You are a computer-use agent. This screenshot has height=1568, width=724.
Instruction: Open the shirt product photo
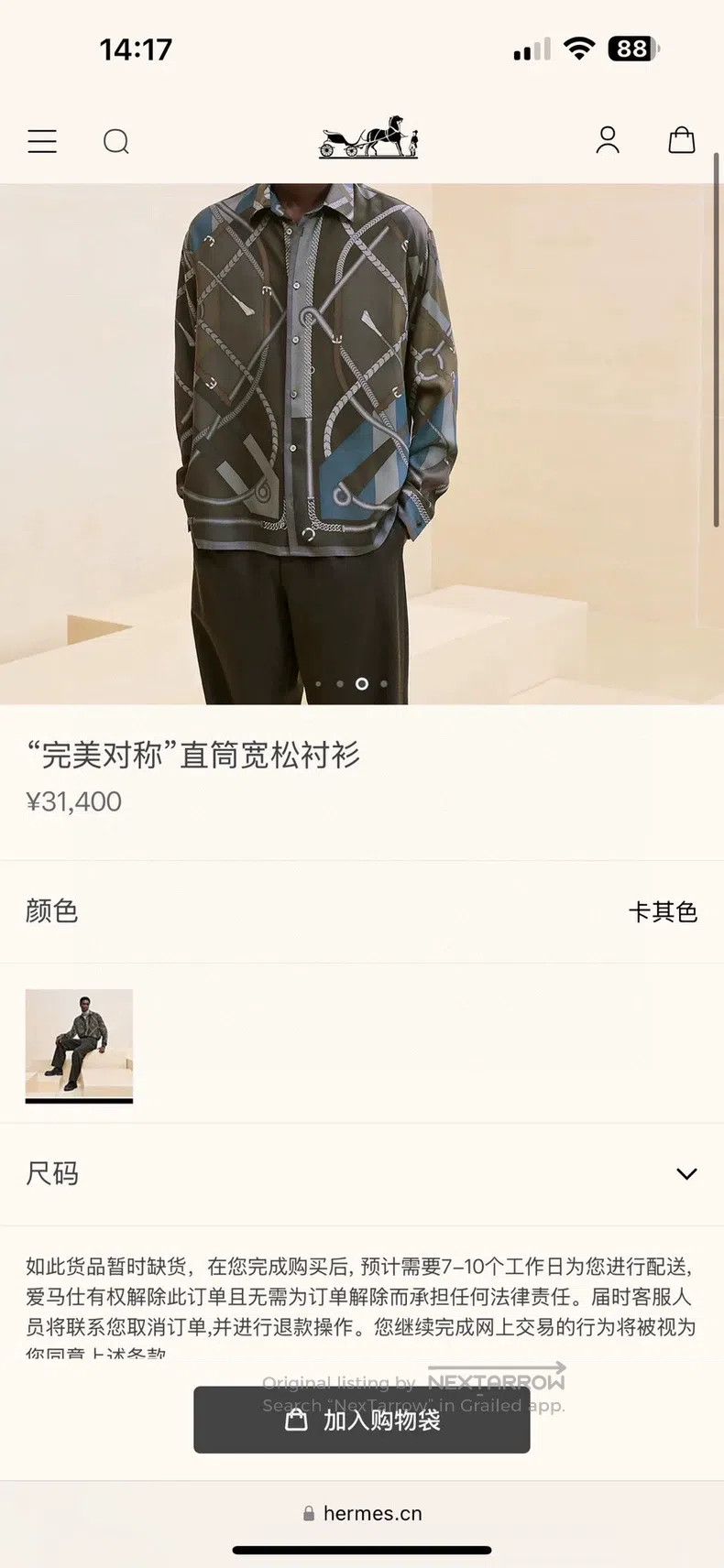pyautogui.click(x=362, y=444)
